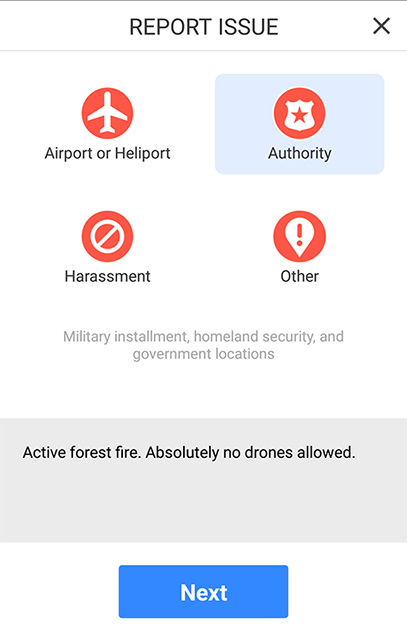Close the Report Issue dialog
Screen dimensions: 407x640
coord(381,27)
